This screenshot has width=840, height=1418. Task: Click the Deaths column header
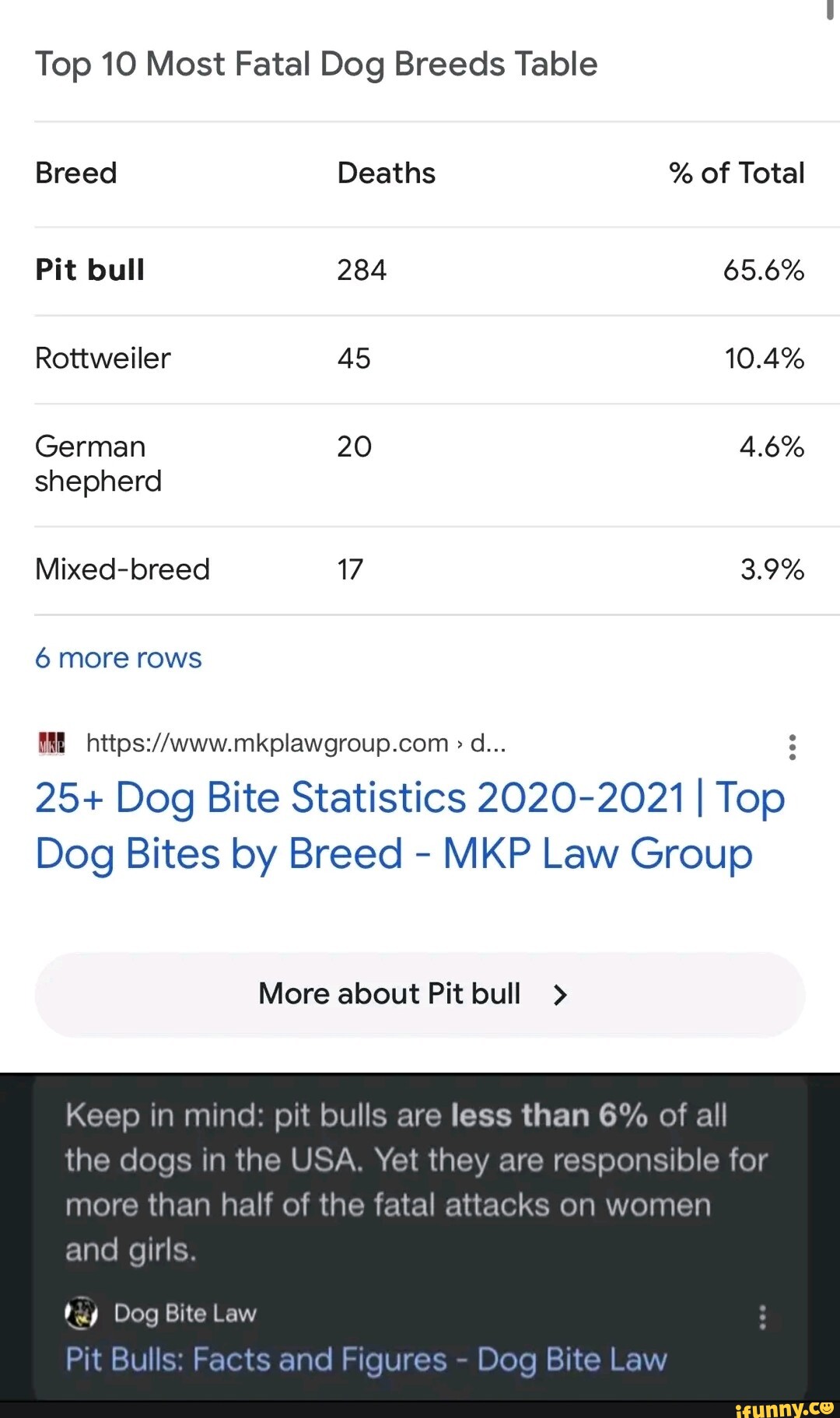[x=386, y=173]
